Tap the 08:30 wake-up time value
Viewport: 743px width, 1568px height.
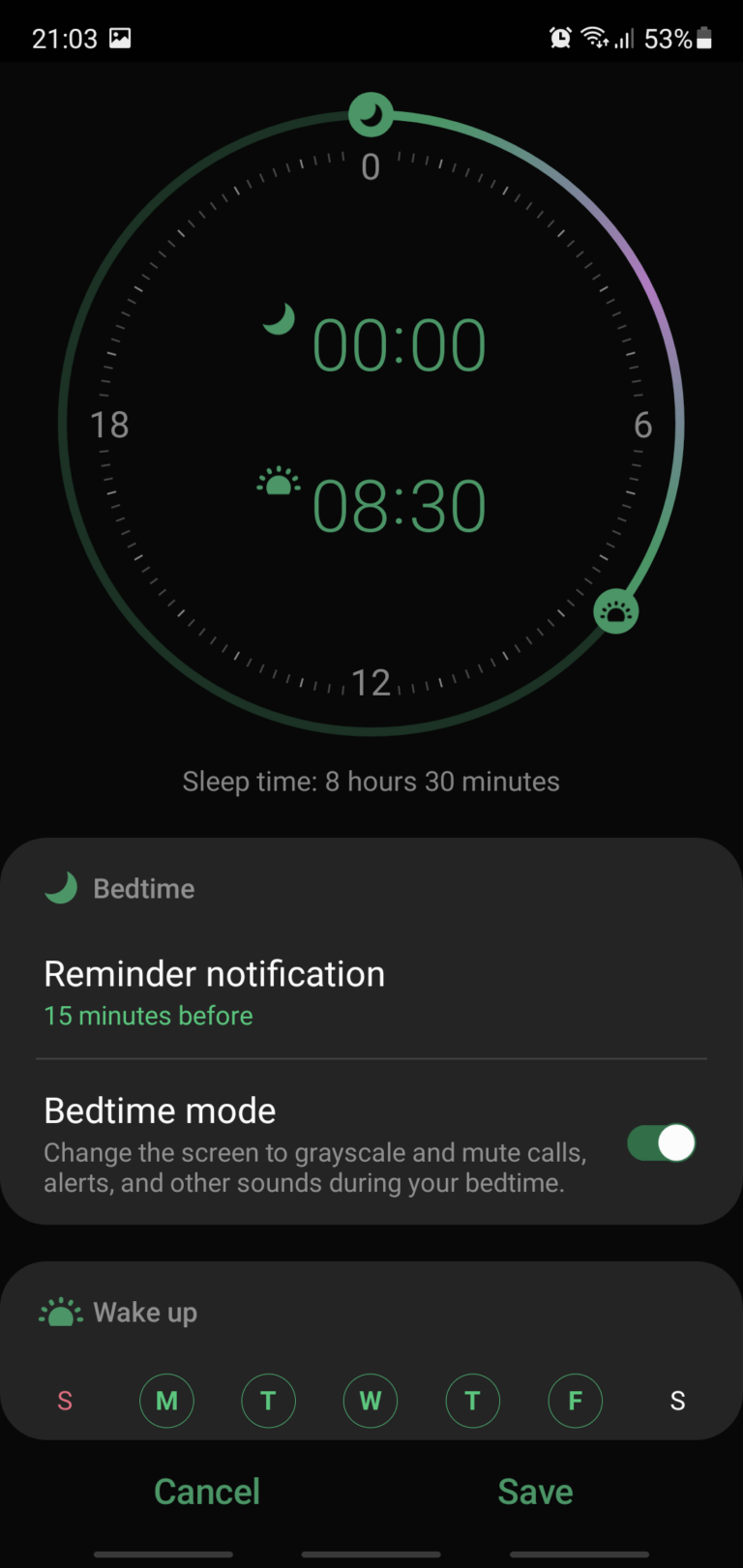tap(399, 506)
